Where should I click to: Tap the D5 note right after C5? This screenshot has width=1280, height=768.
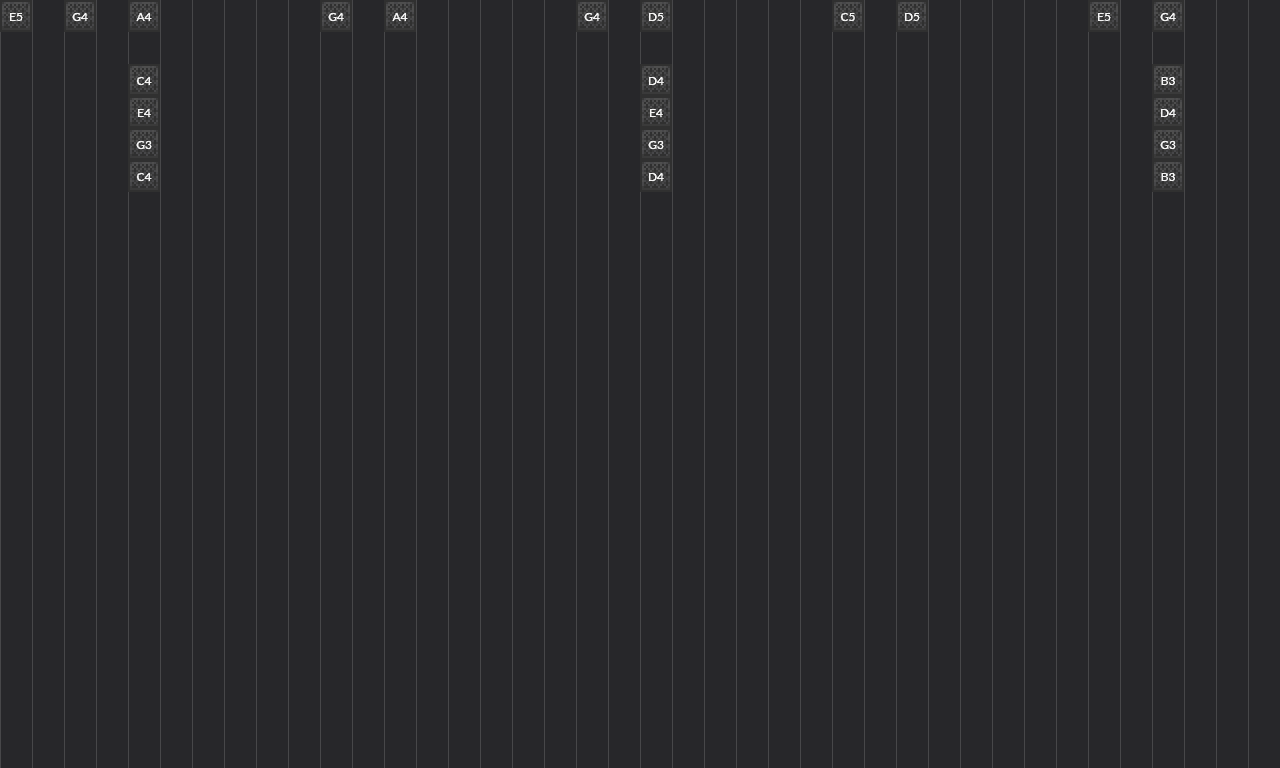912,17
